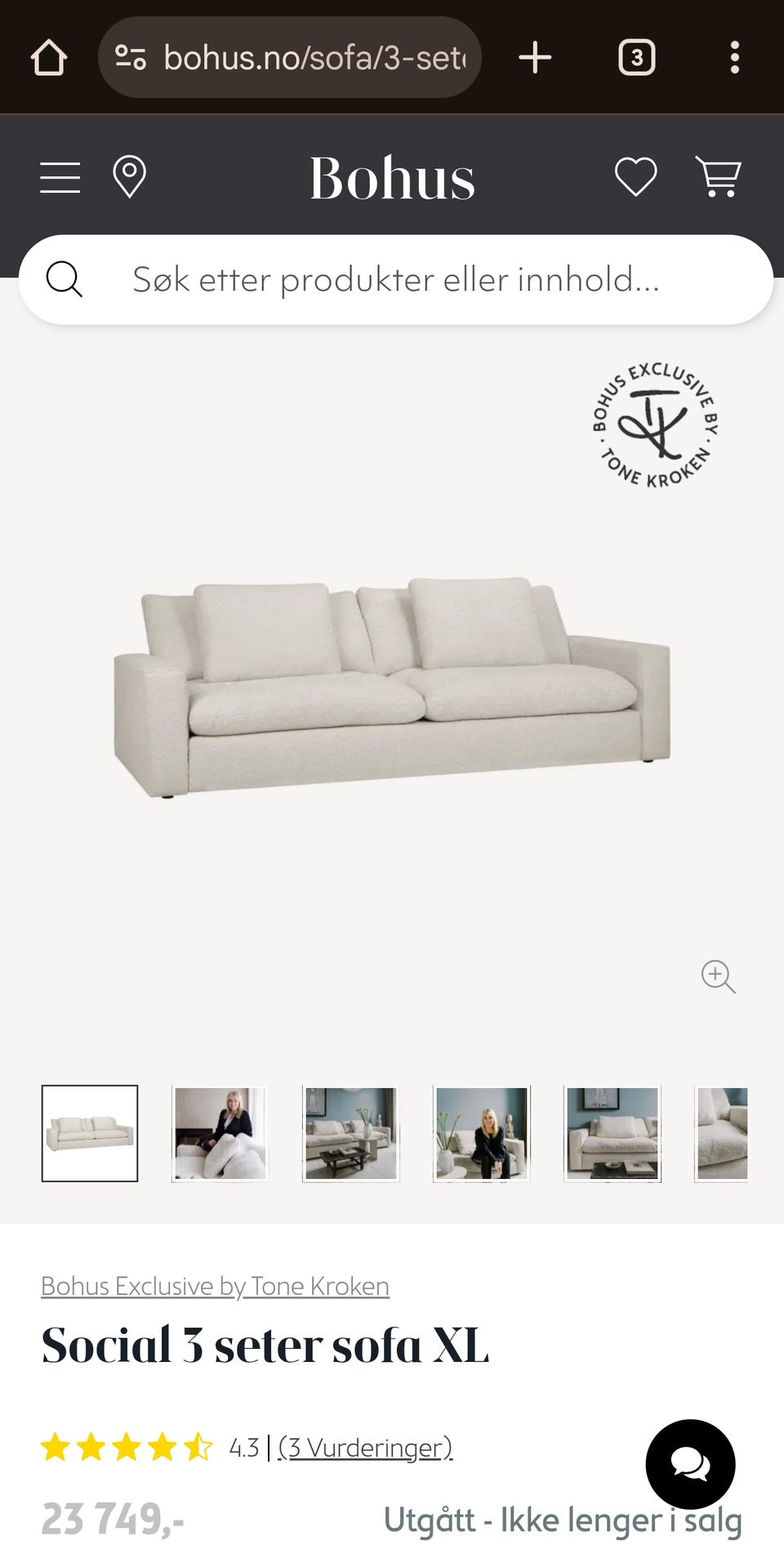Open Chrome's three-dot overflow menu

pyautogui.click(x=734, y=57)
